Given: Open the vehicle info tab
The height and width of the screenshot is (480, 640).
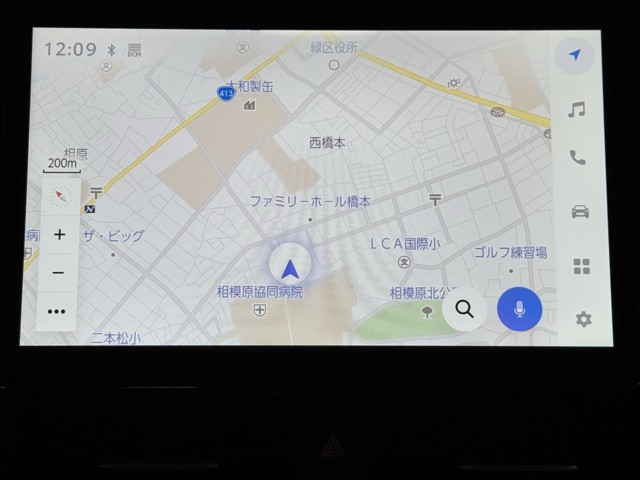Looking at the screenshot, I should 579,211.
